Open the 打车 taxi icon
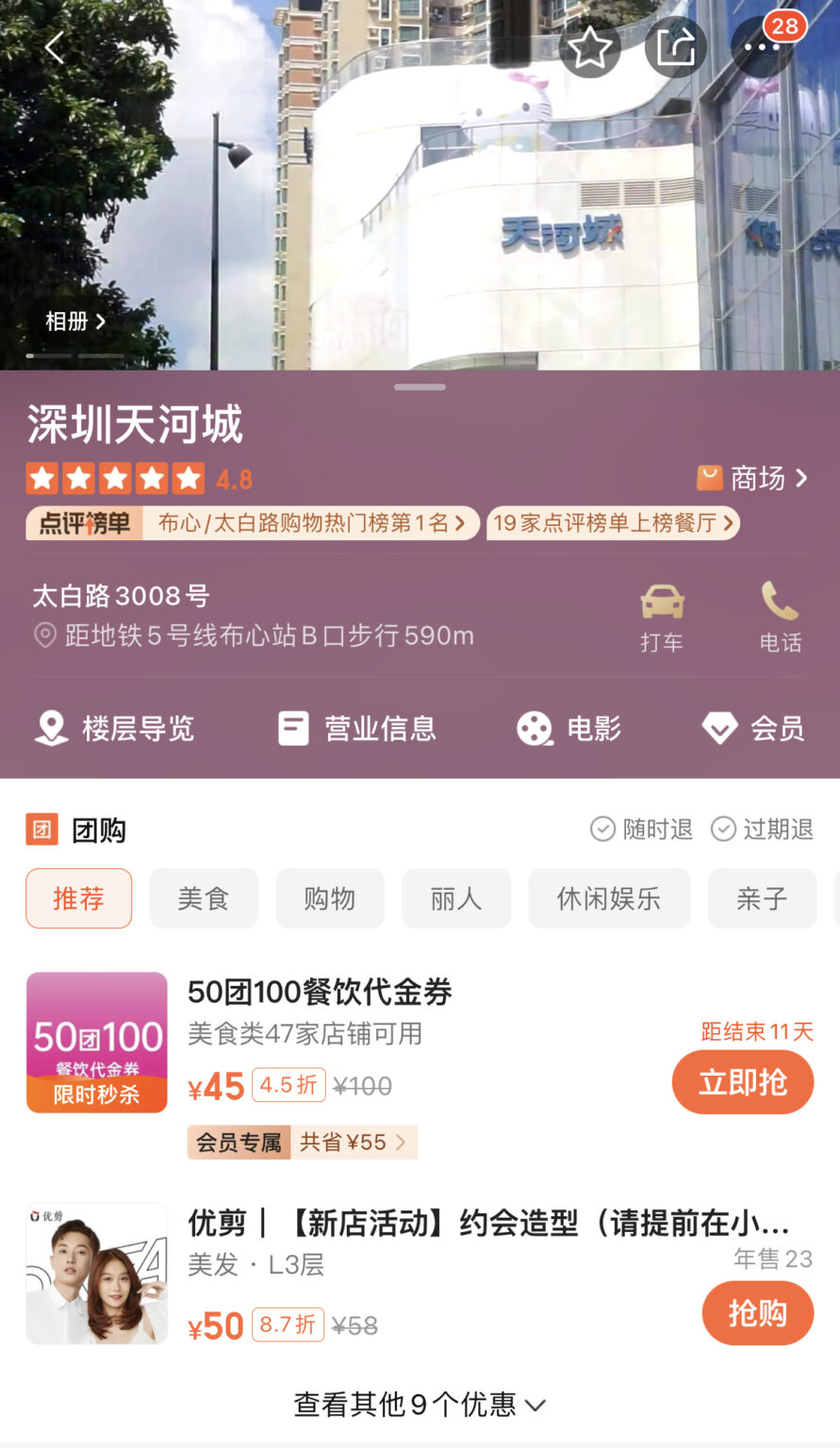Image resolution: width=840 pixels, height=1448 pixels. (x=663, y=617)
